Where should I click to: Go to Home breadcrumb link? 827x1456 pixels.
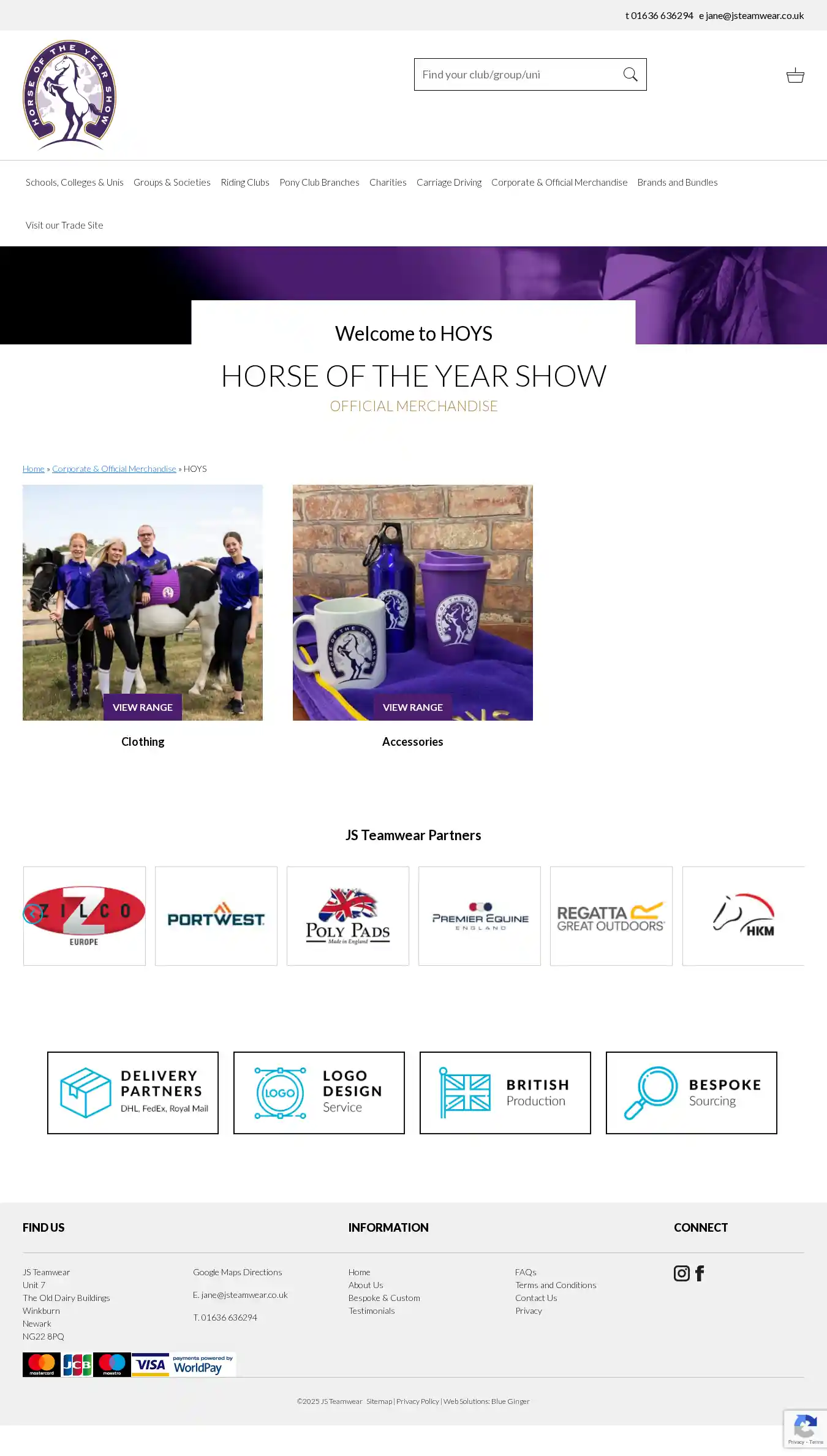tap(33, 469)
